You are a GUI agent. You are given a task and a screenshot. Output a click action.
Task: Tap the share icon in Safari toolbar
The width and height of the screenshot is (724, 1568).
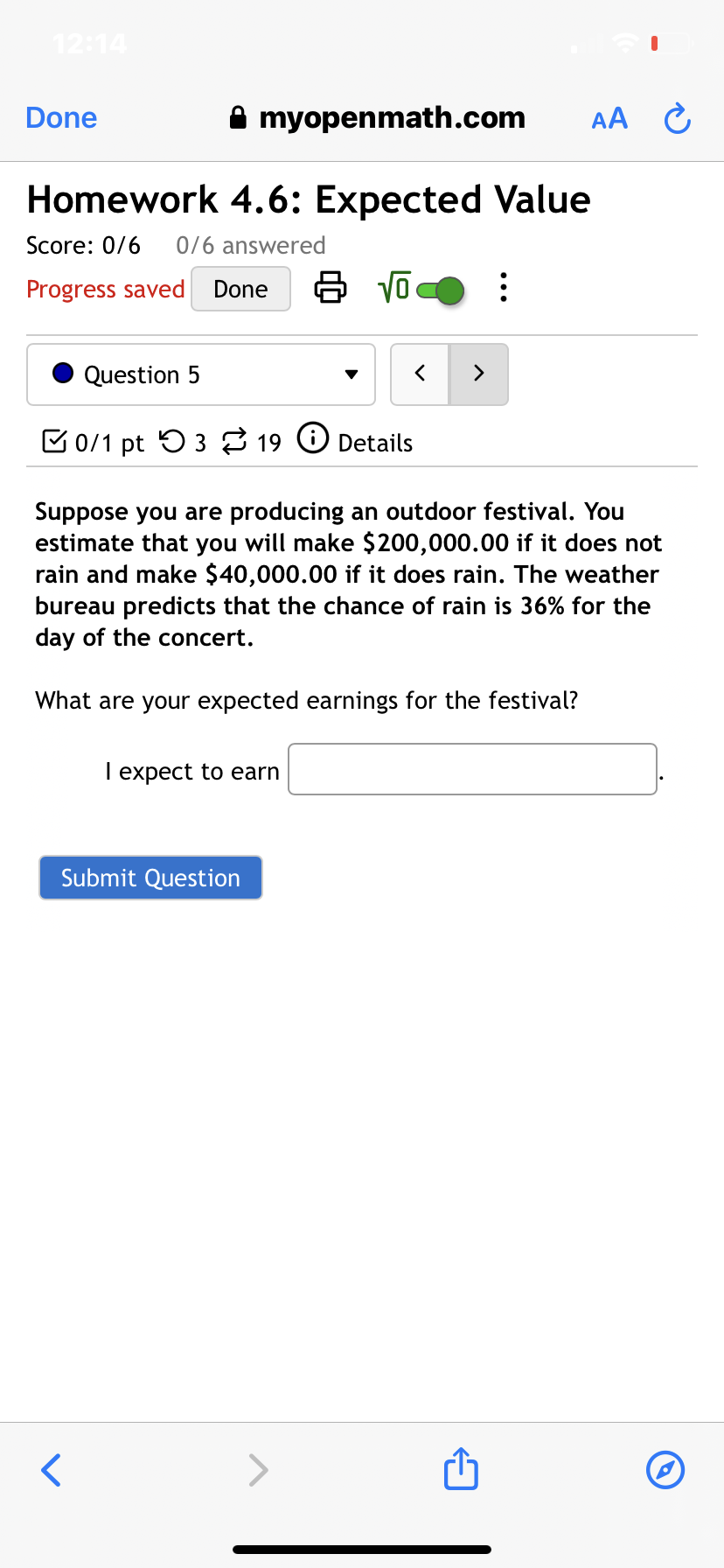pyautogui.click(x=460, y=1470)
